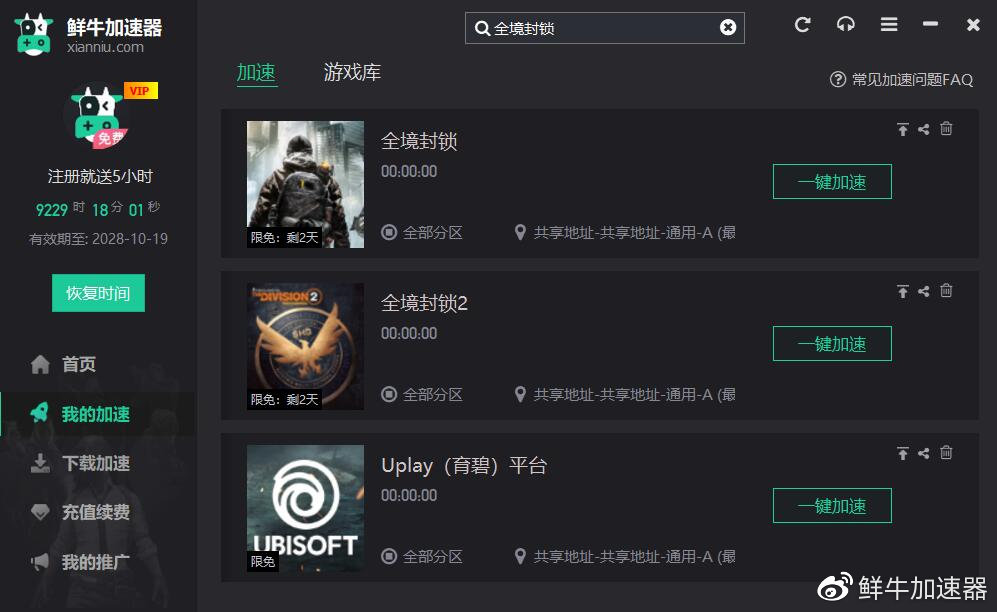
Task: Open 我的推广 in sidebar
Action: [95, 563]
